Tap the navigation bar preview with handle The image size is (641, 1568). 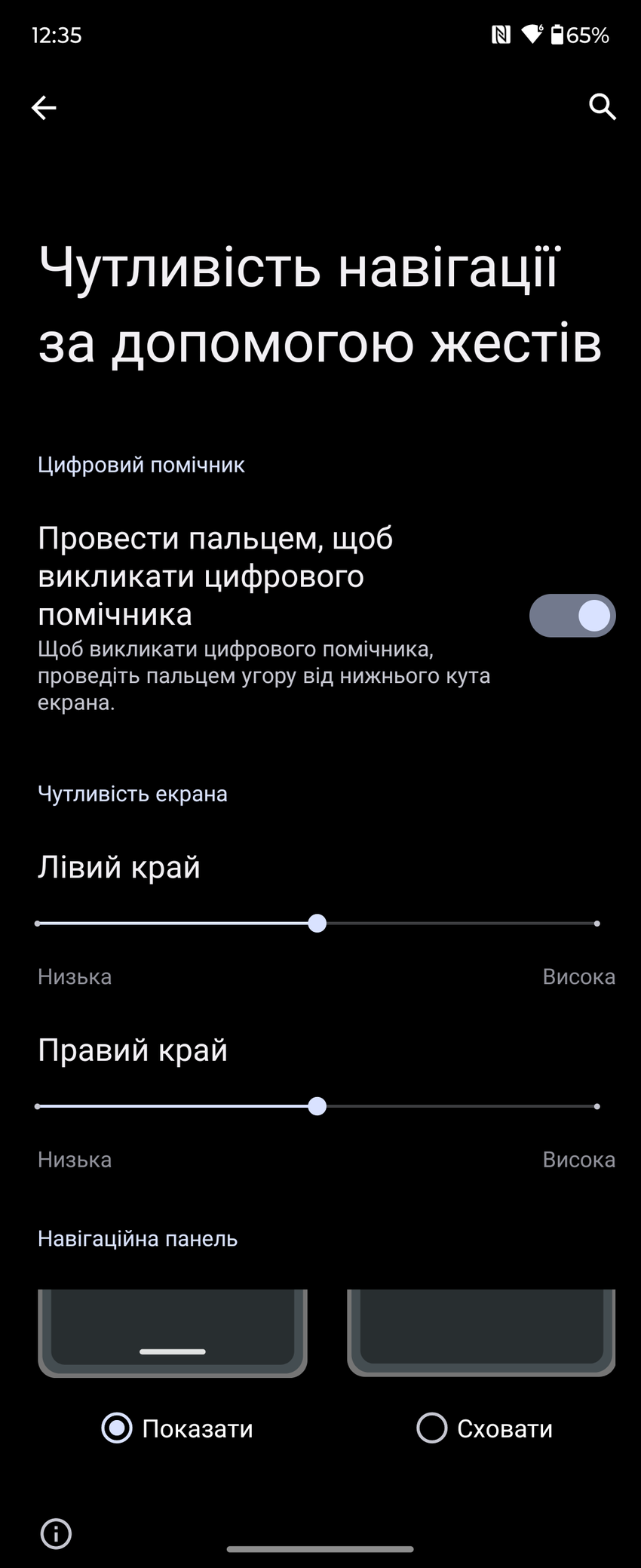[173, 1332]
